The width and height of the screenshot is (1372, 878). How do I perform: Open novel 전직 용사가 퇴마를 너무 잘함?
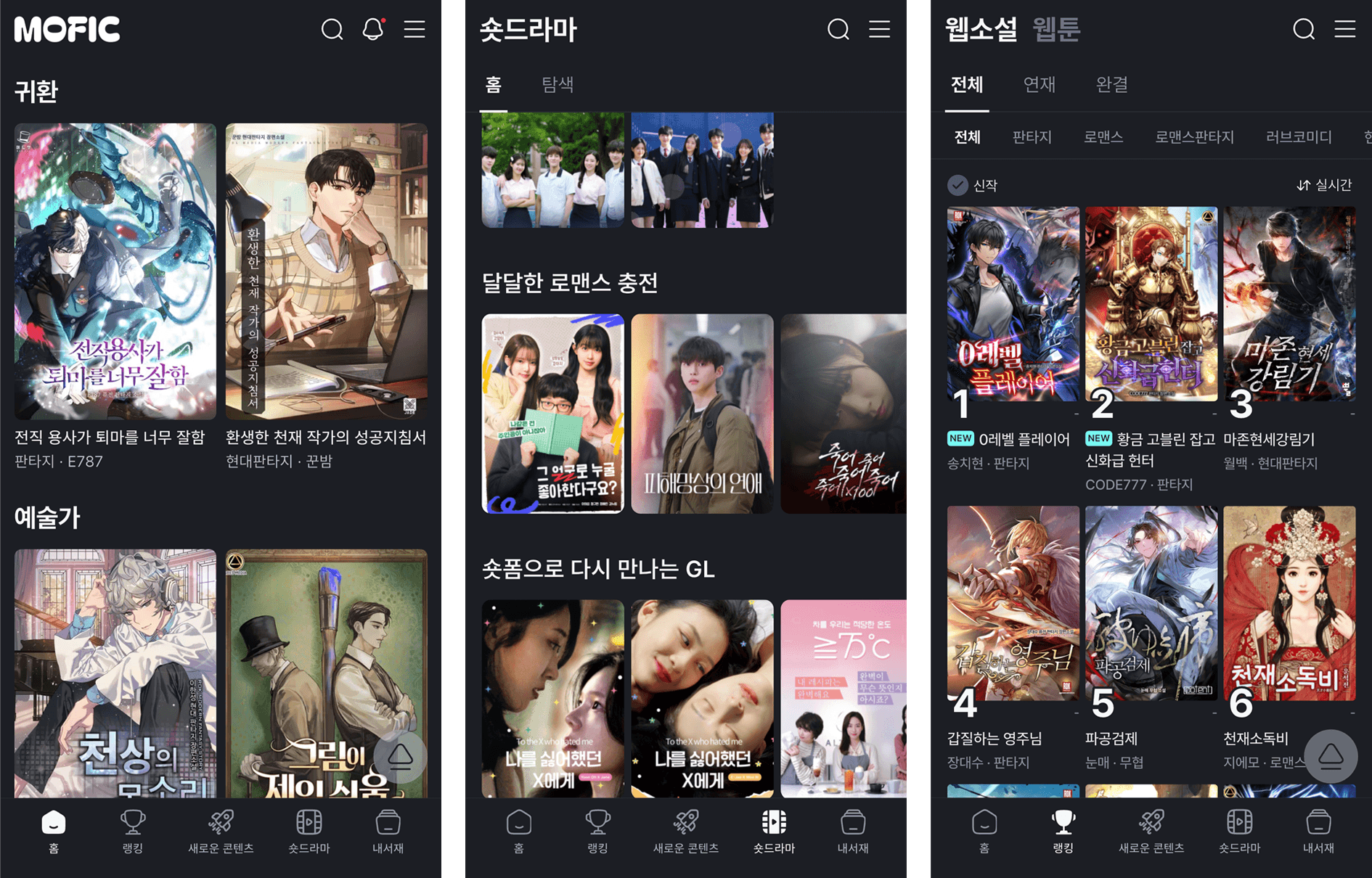pos(115,271)
